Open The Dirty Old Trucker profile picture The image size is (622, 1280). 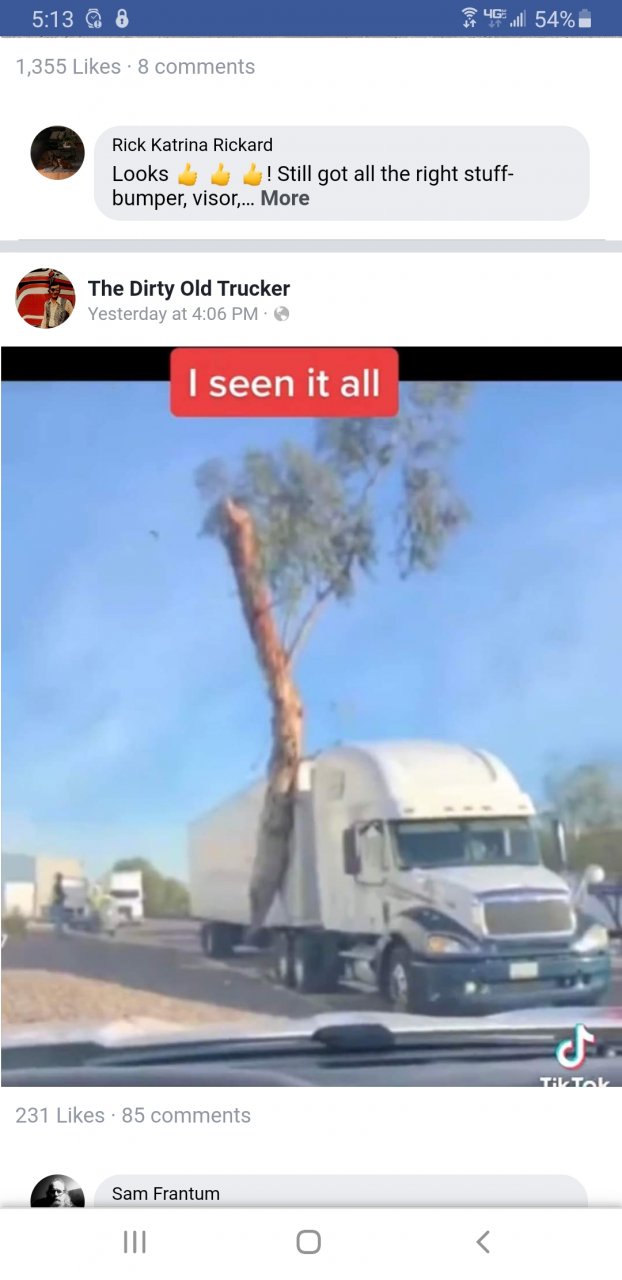tap(45, 298)
